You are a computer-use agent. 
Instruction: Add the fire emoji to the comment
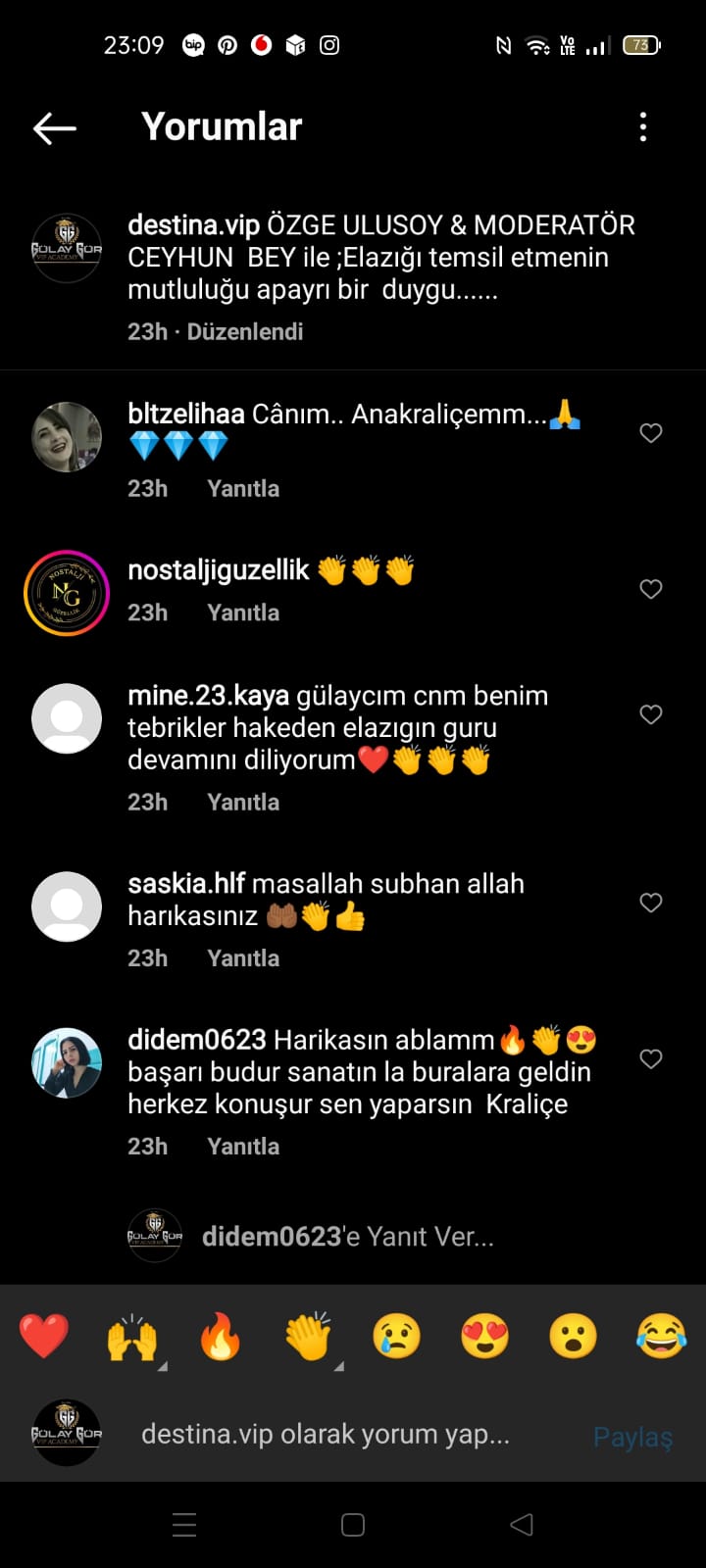tap(221, 1337)
